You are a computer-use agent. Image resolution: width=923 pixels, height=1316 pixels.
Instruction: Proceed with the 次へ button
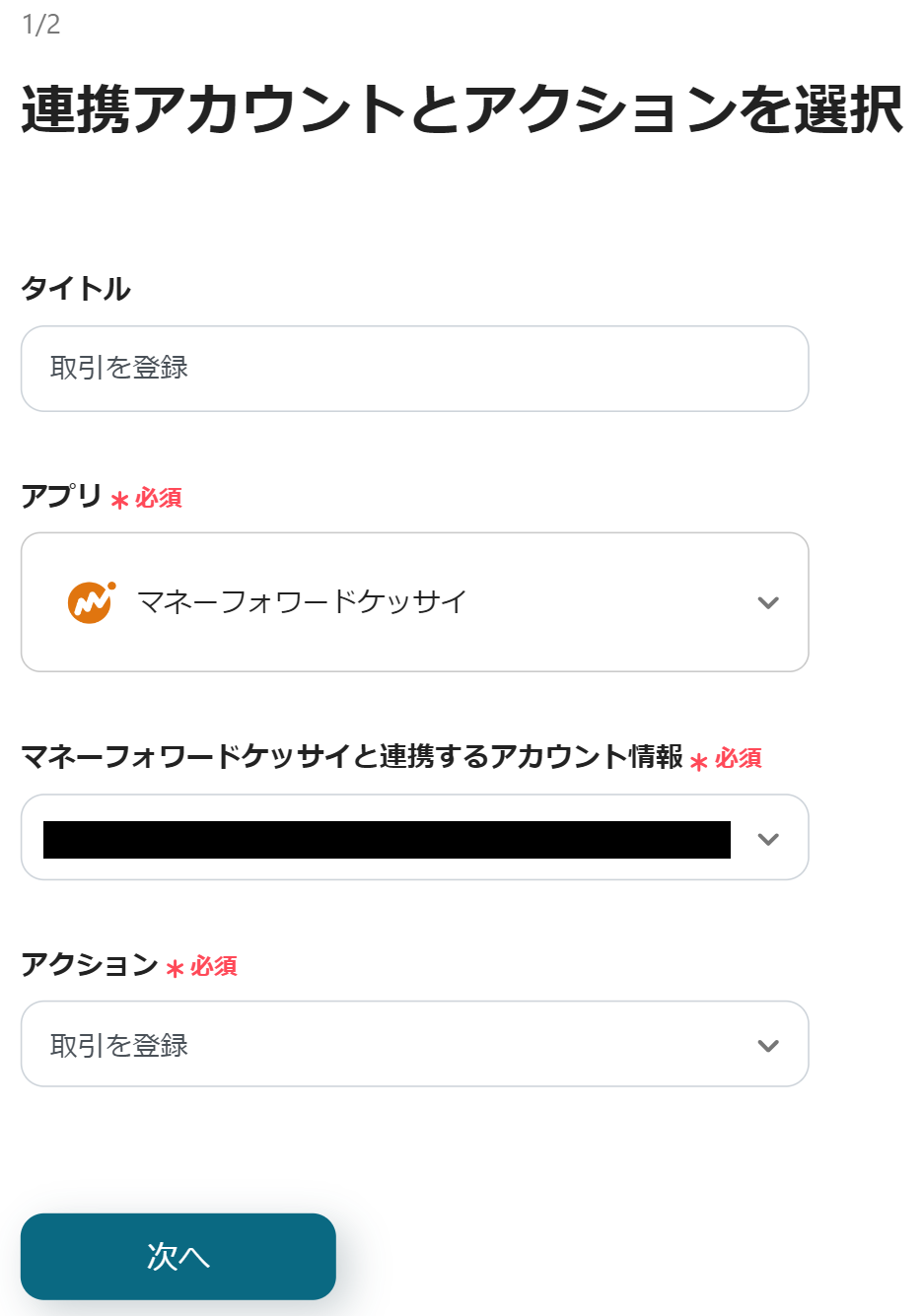pos(178,1256)
